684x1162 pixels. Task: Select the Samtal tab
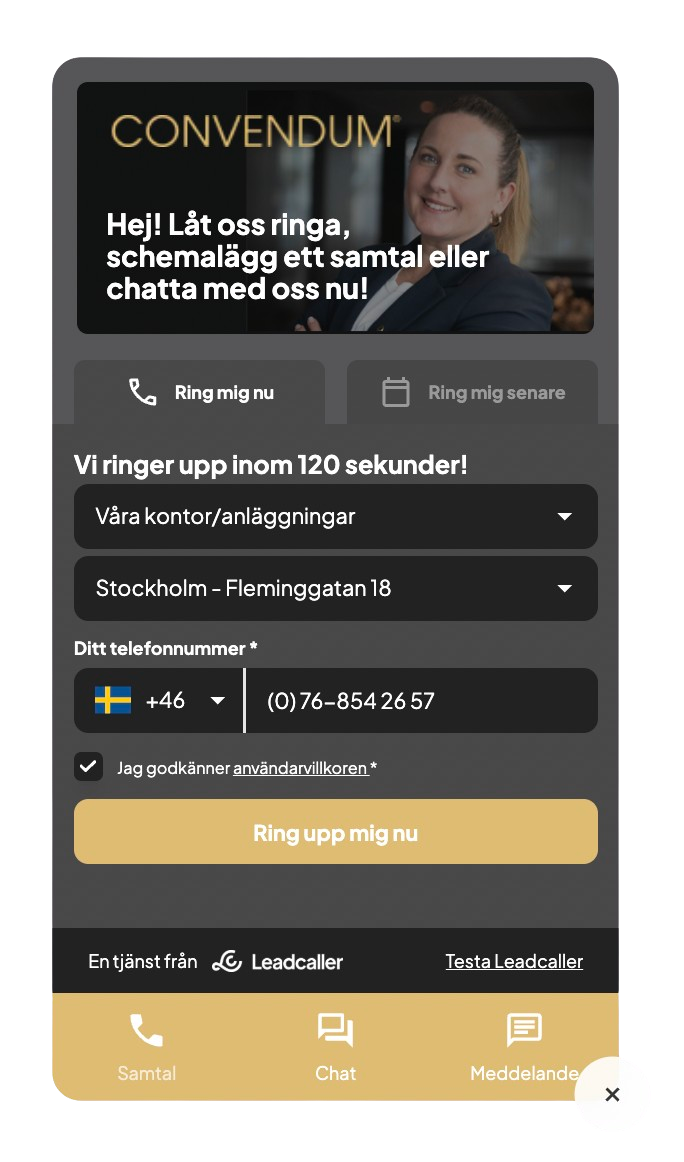click(x=147, y=1047)
